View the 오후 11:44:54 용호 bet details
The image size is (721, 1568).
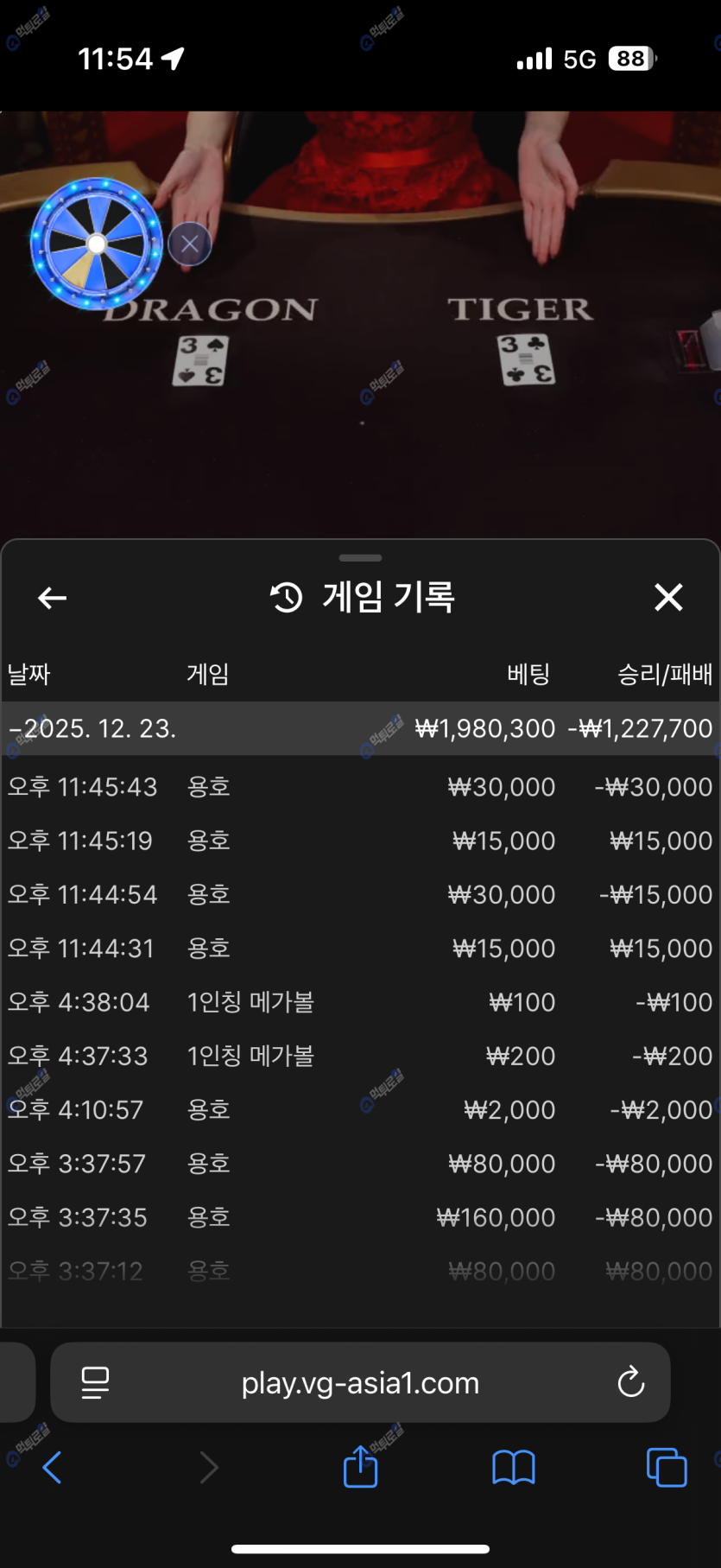(x=360, y=894)
